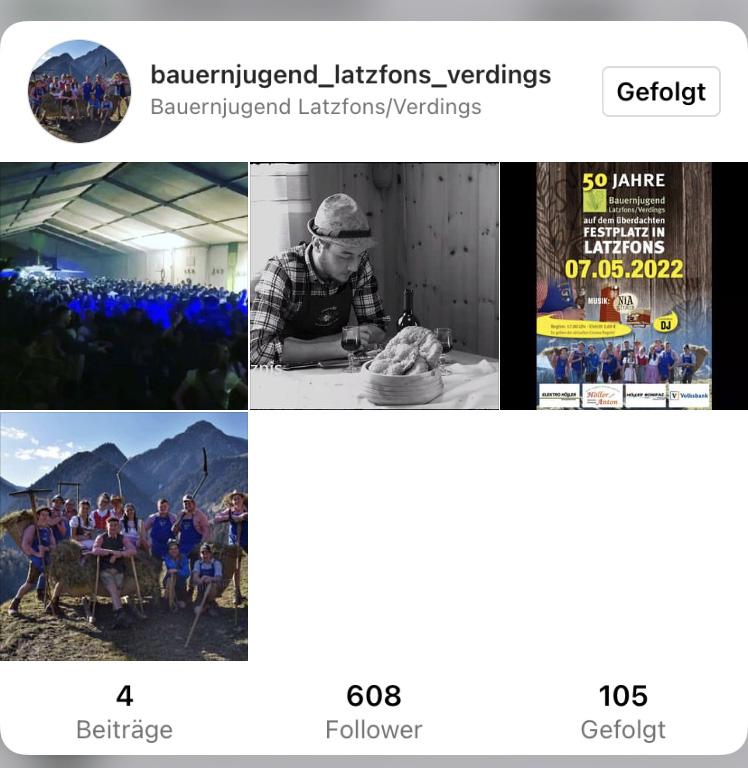Open the party tent crowd post
Screen dimensions: 748x768
pyautogui.click(x=124, y=286)
